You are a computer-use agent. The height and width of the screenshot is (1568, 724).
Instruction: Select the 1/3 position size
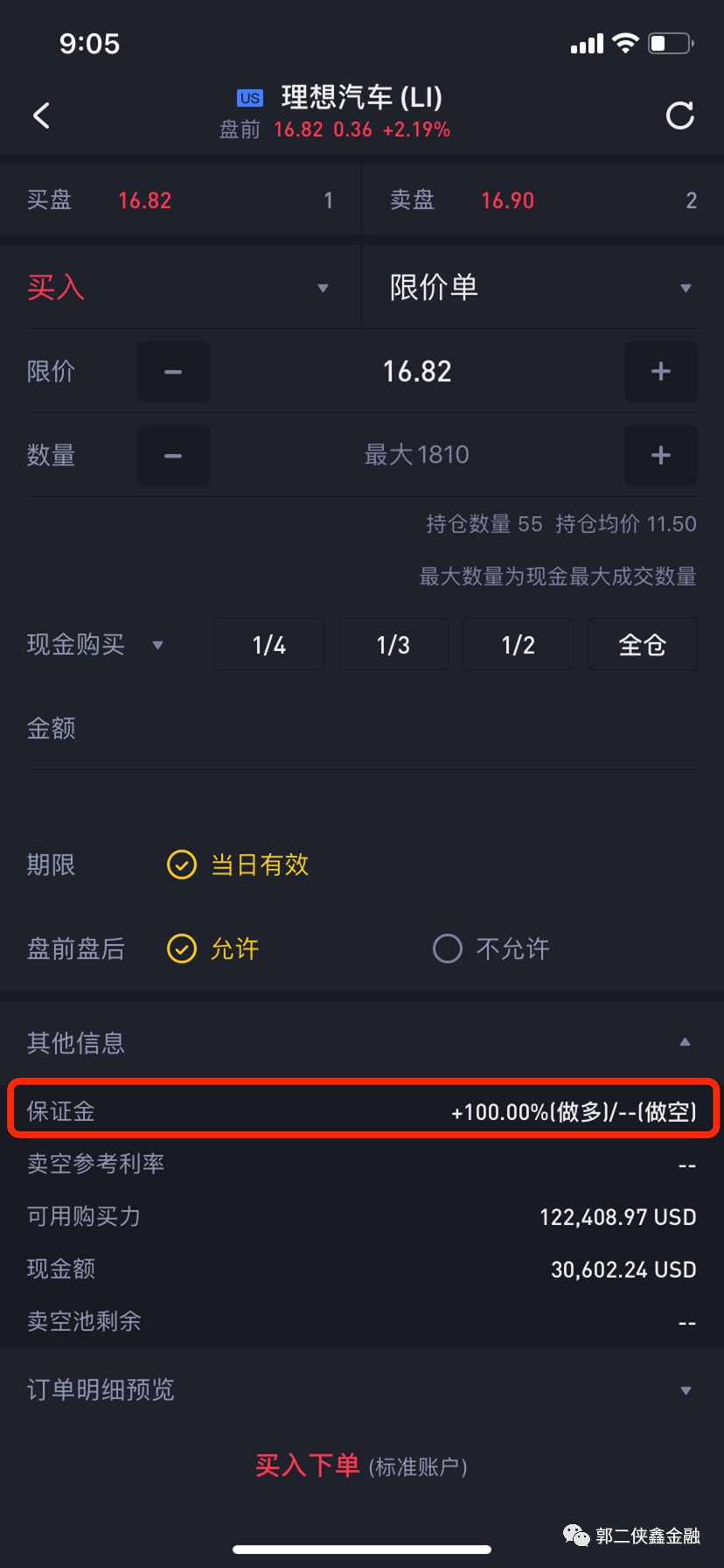point(393,645)
